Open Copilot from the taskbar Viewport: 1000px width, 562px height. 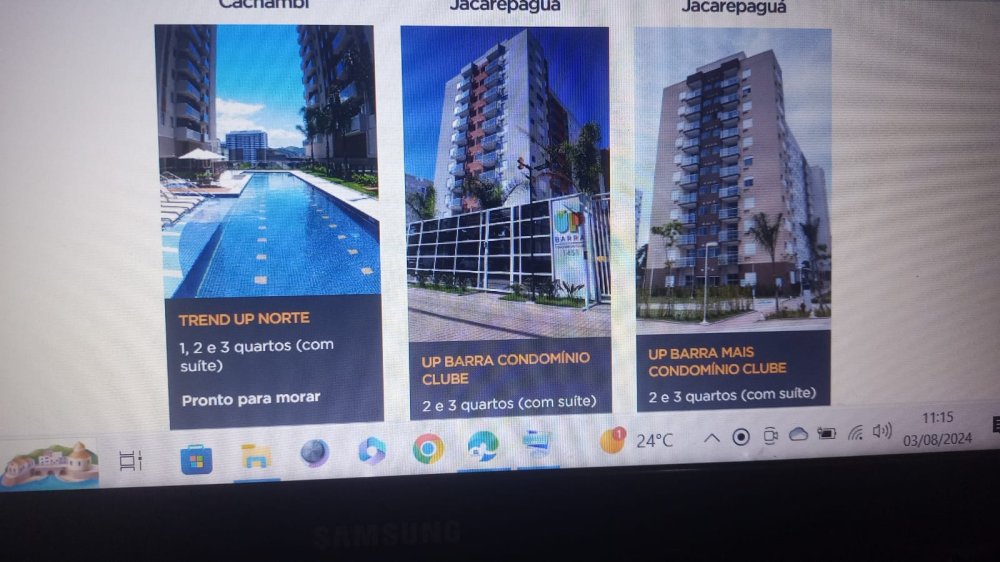372,451
